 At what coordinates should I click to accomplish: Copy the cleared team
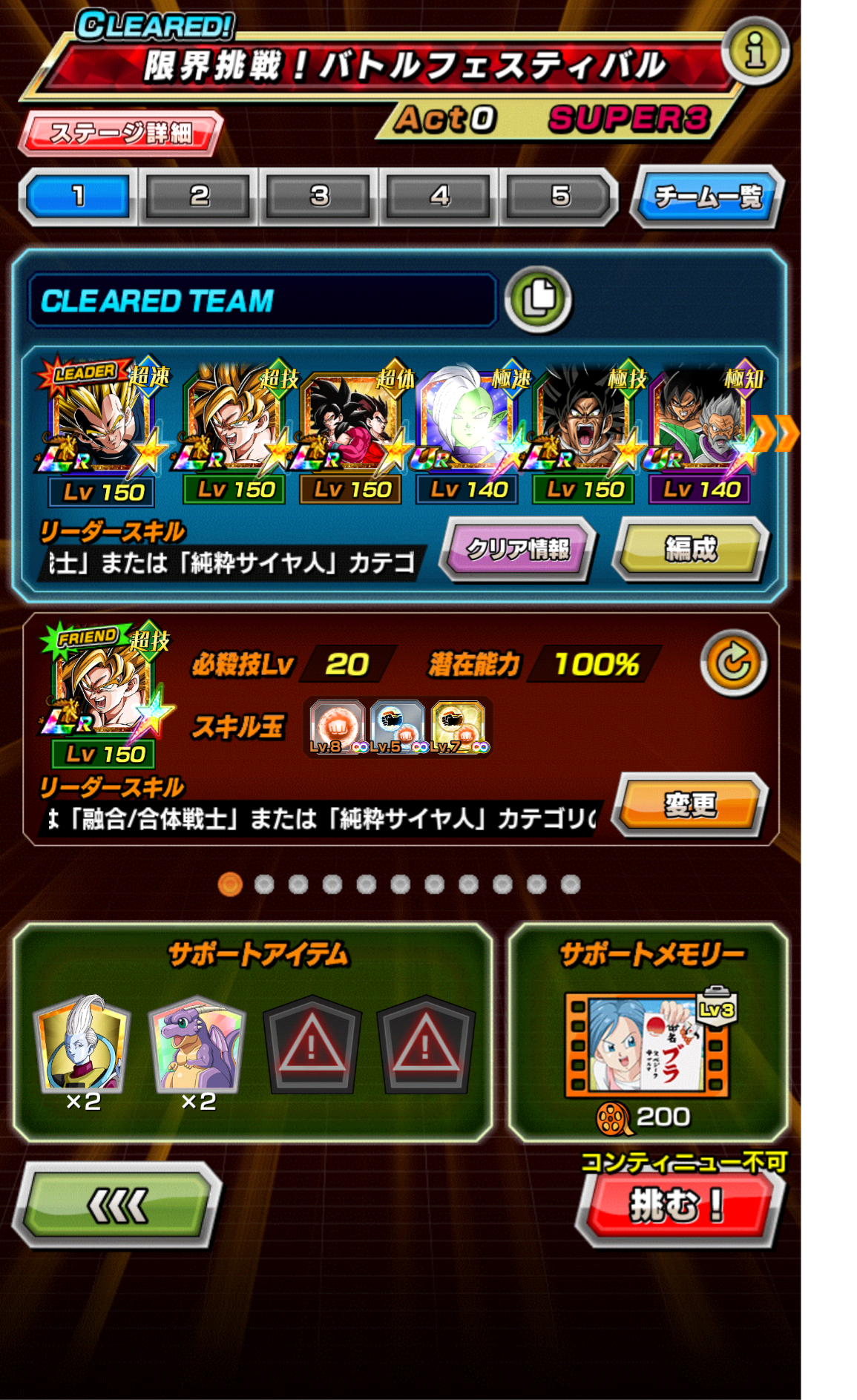[x=538, y=299]
